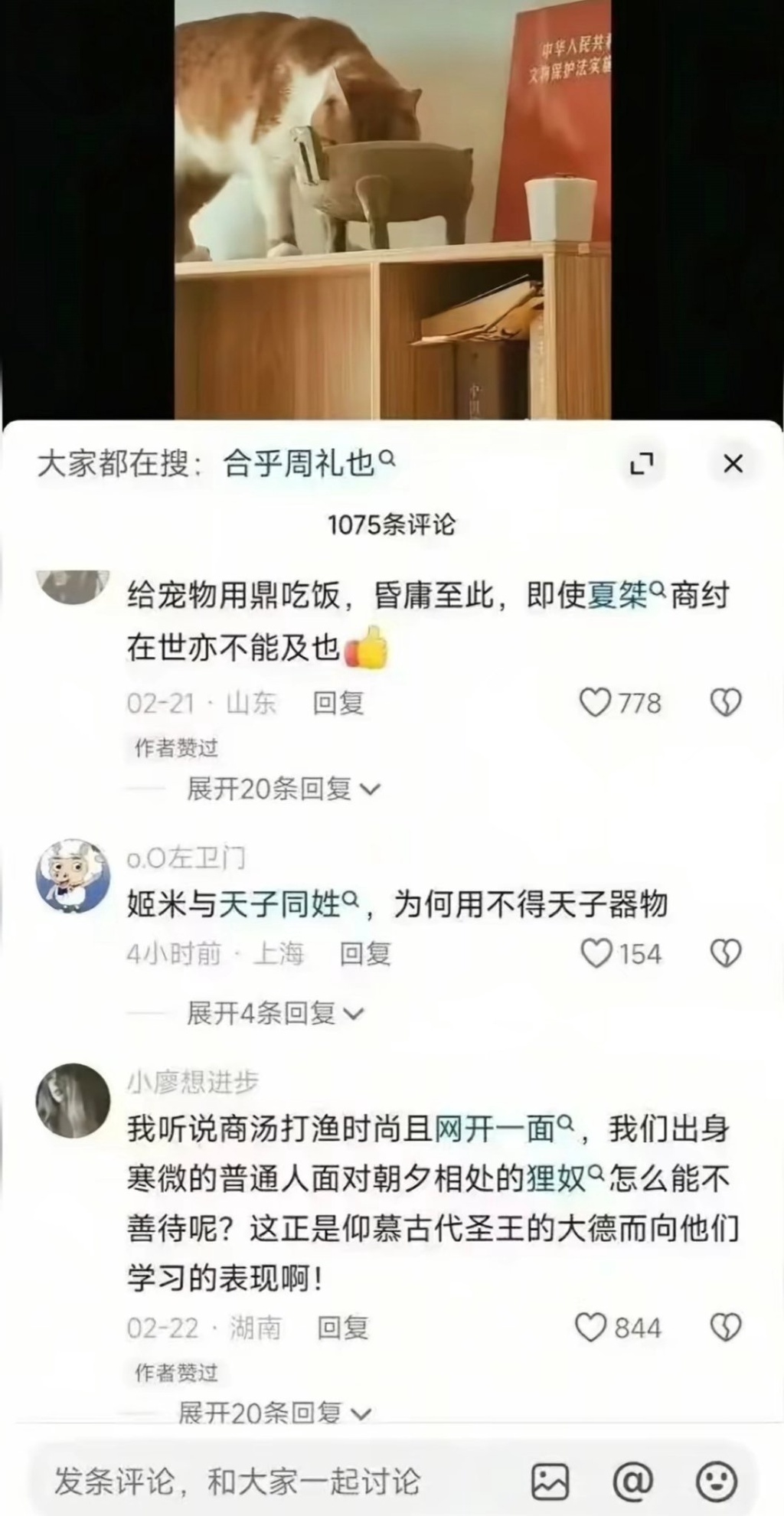Mention someone with the @ icon

click(633, 1481)
